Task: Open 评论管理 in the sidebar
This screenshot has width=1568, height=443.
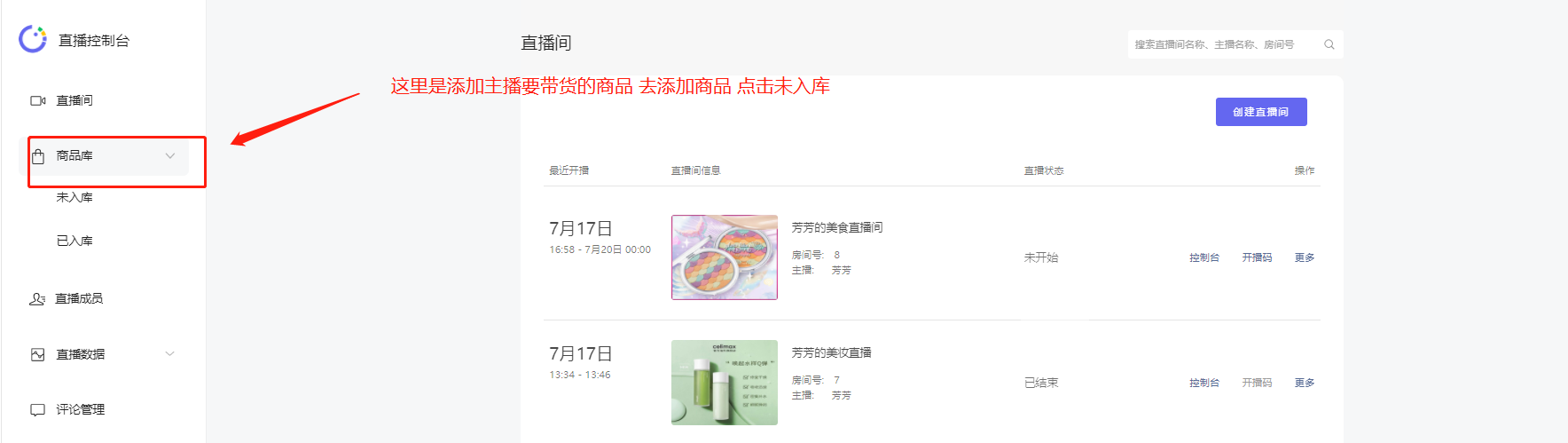Action: (80, 409)
